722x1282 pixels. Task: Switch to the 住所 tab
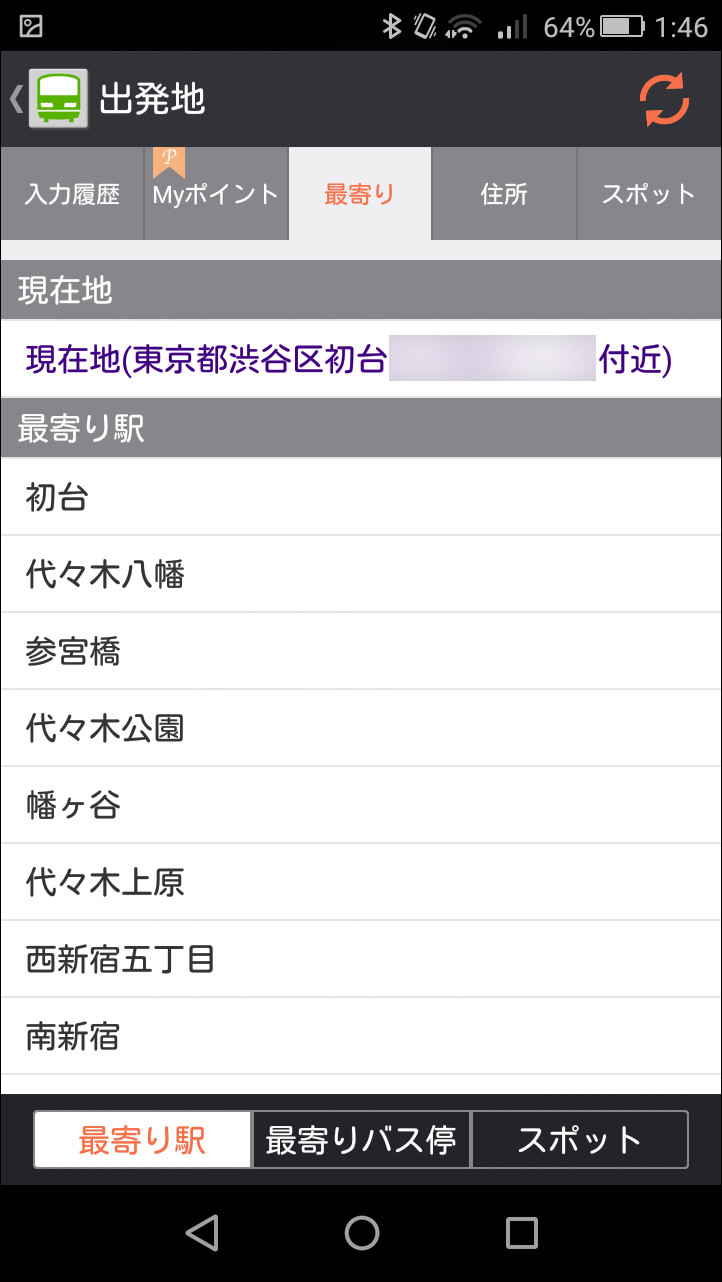(504, 194)
